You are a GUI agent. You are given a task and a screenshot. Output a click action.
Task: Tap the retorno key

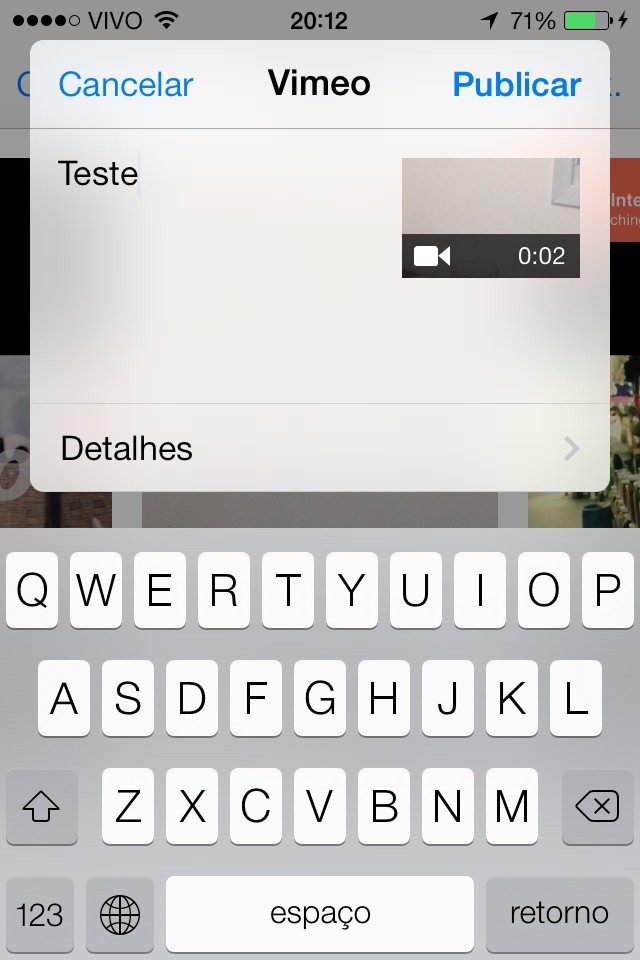[x=559, y=913]
